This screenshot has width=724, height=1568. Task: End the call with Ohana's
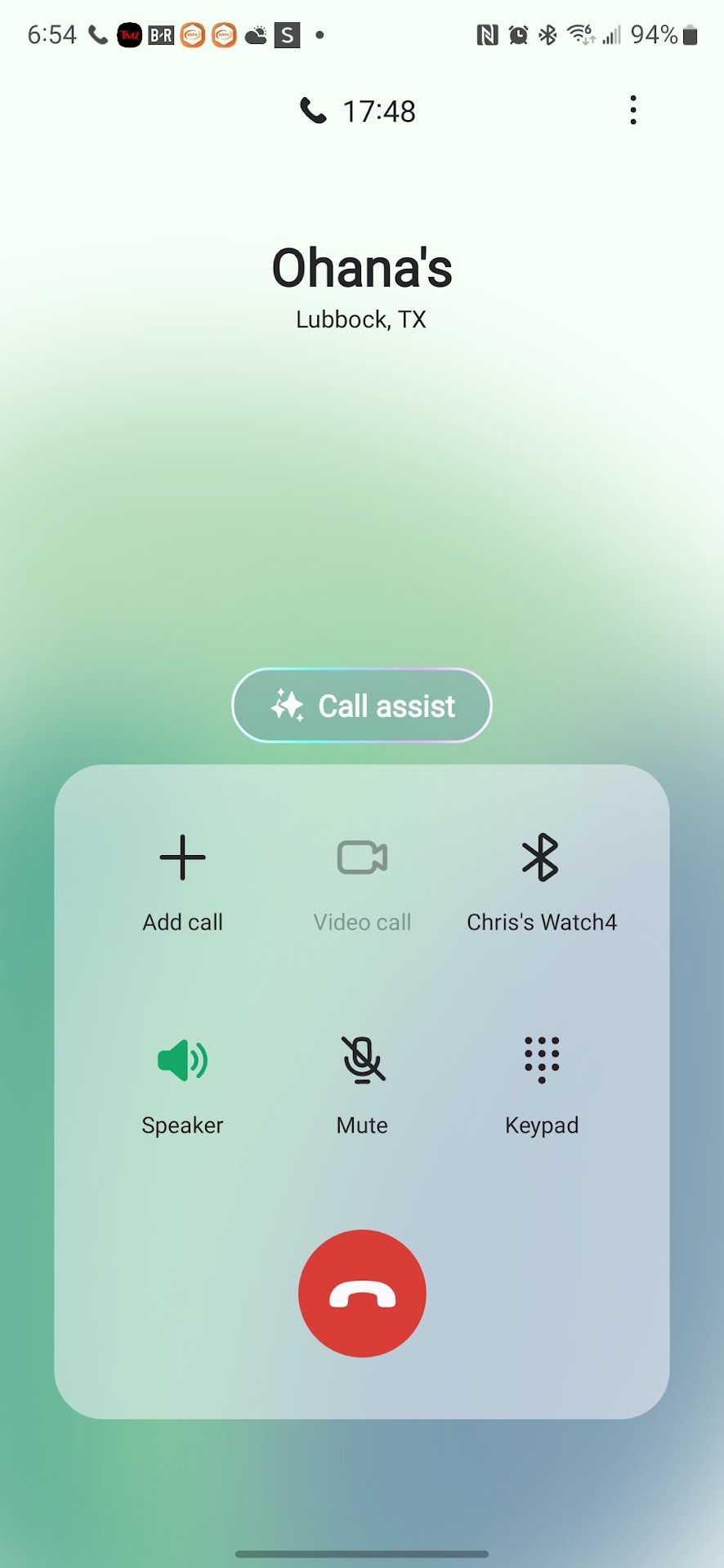tap(362, 1294)
